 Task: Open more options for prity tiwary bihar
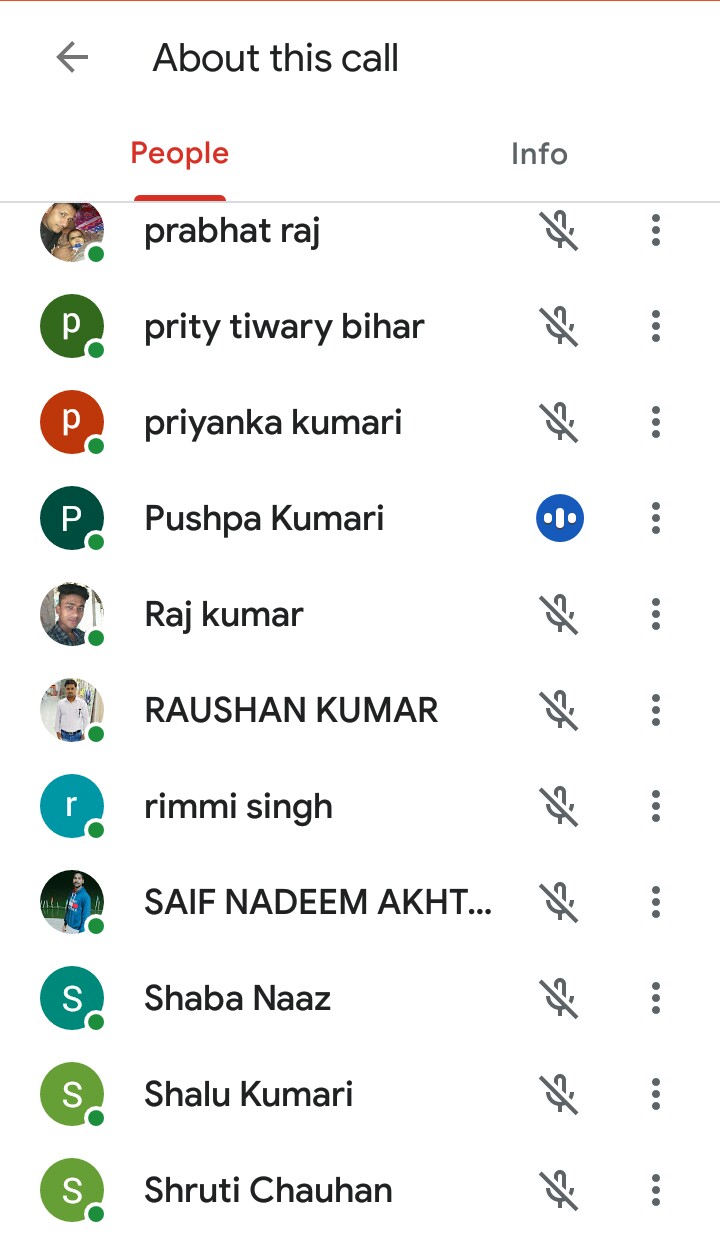click(656, 326)
